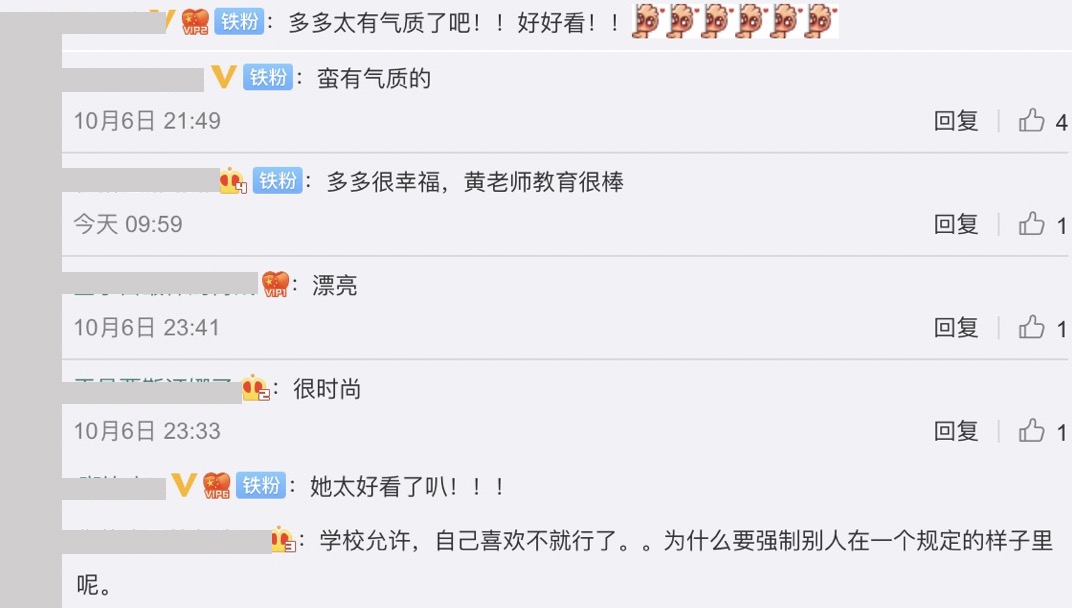Like the '漂亮' comment
1072x608 pixels.
click(1032, 327)
